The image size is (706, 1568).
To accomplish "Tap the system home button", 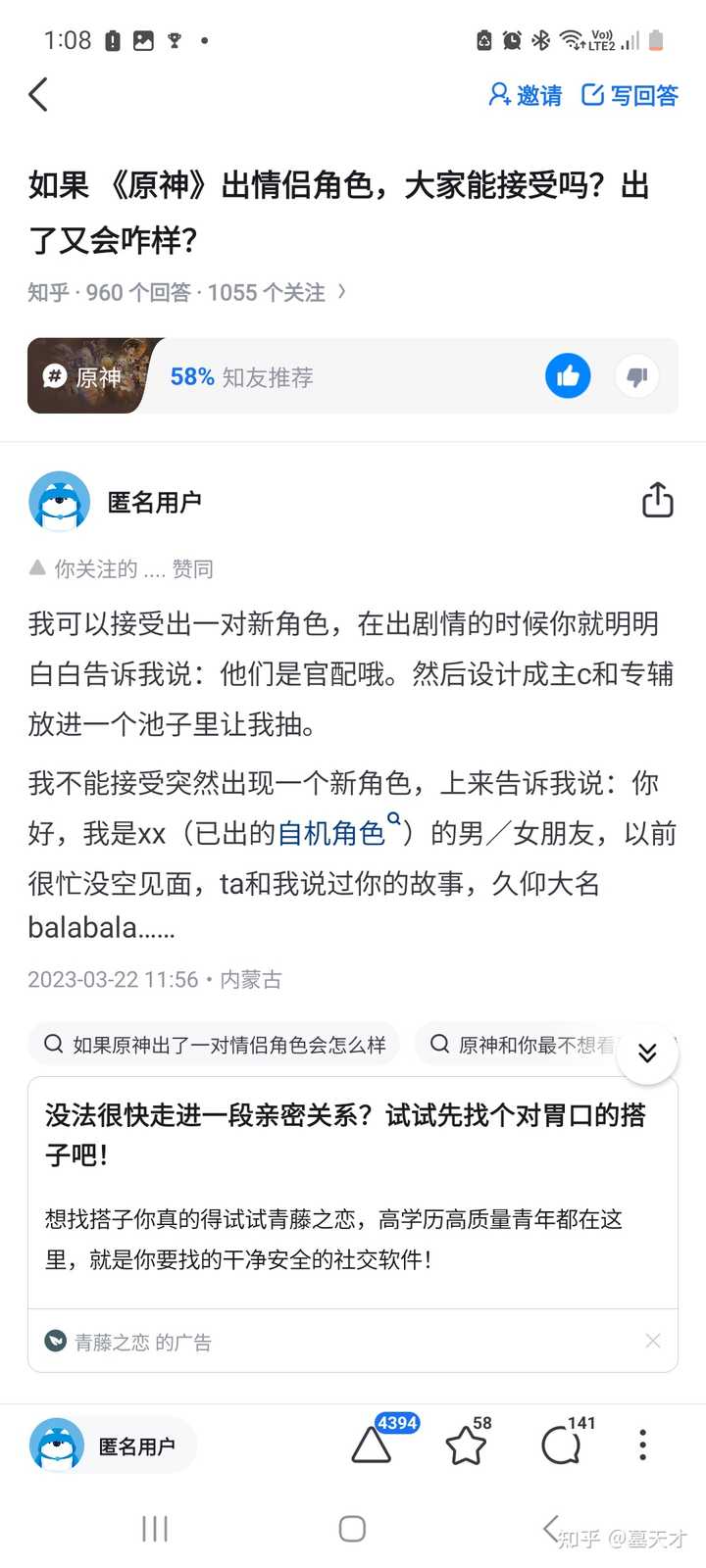I will [x=352, y=1529].
